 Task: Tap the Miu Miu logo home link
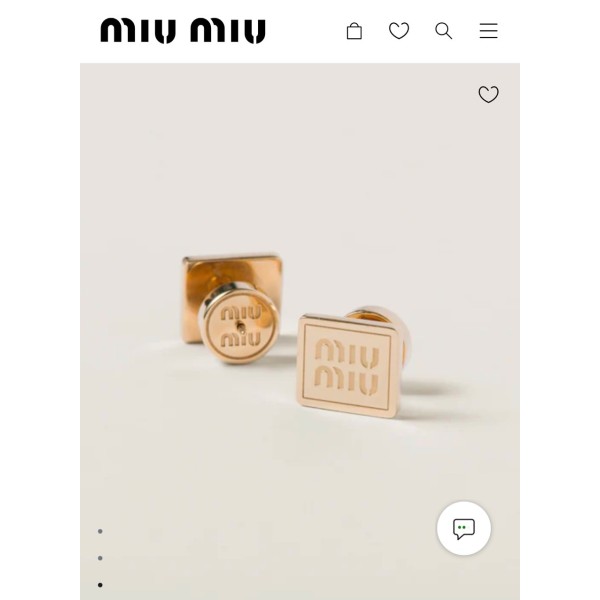click(183, 31)
